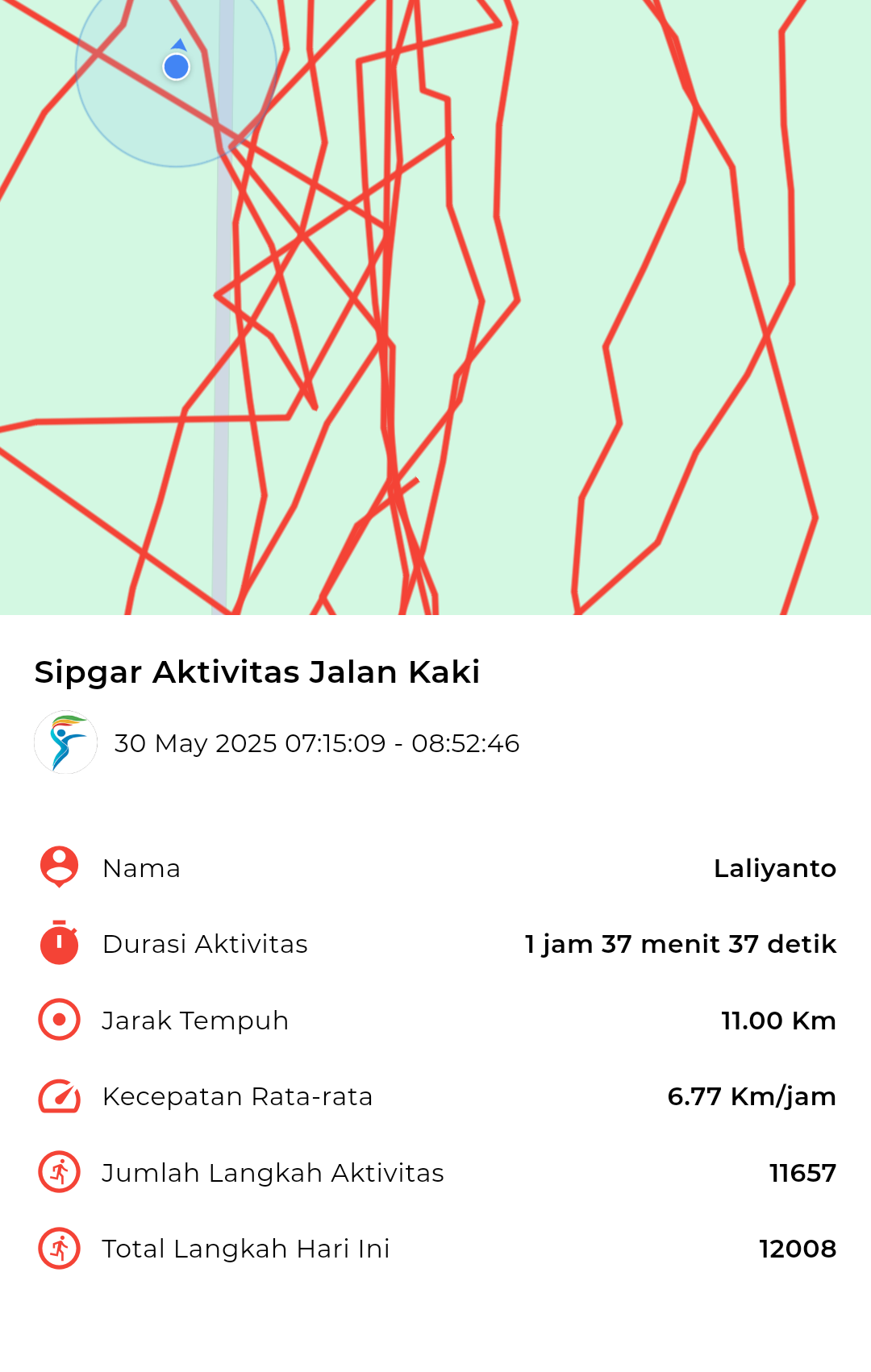The image size is (871, 1372).
Task: Select the participant name Laliyanto
Action: [x=776, y=867]
